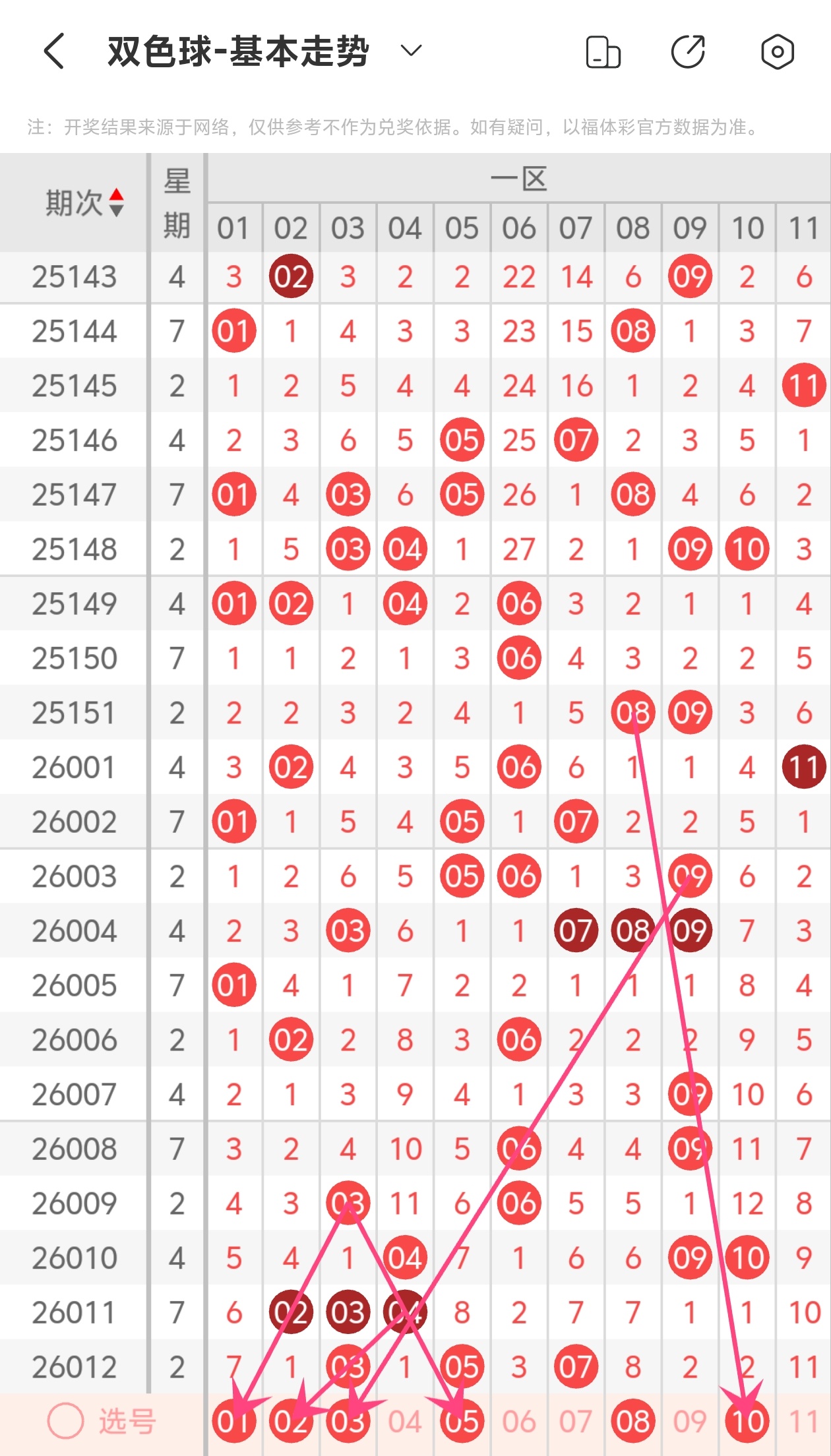Tap the 选号 circle option
Screen dimensions: 831x1456
(66, 1420)
